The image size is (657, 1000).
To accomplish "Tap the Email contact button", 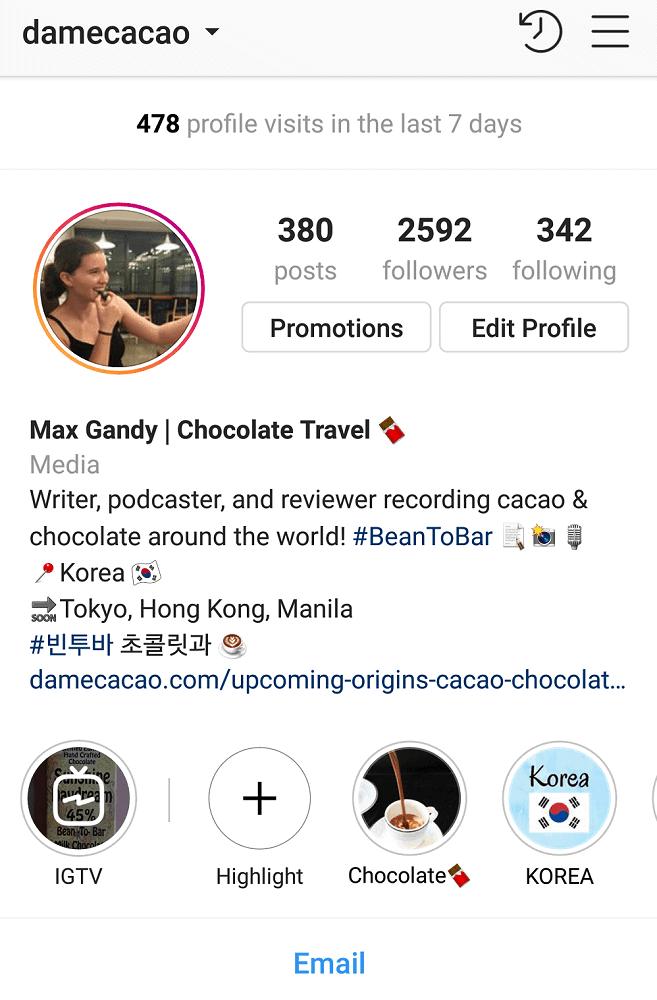I will [329, 964].
